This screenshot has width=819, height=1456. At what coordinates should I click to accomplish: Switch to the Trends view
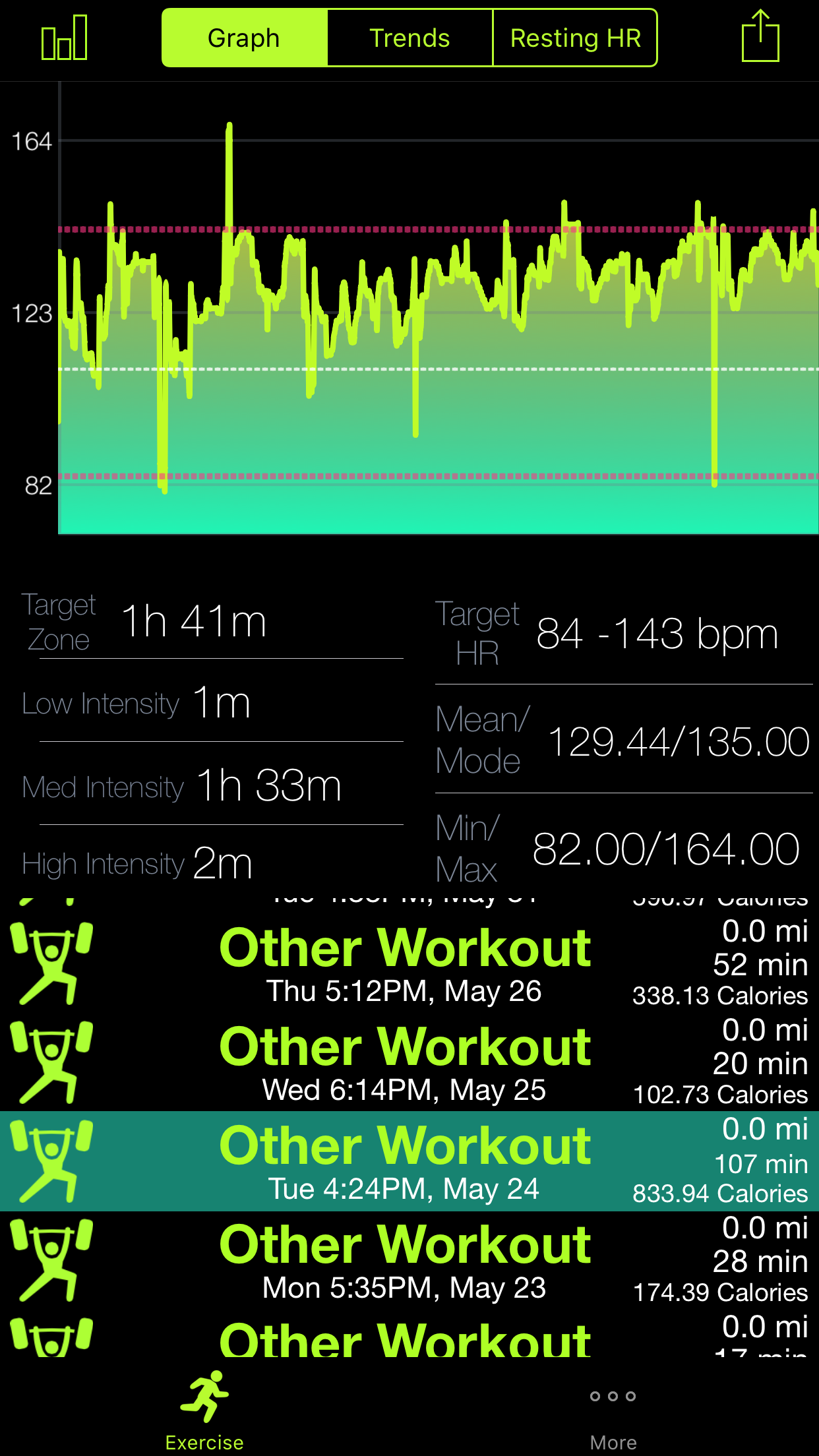(409, 38)
